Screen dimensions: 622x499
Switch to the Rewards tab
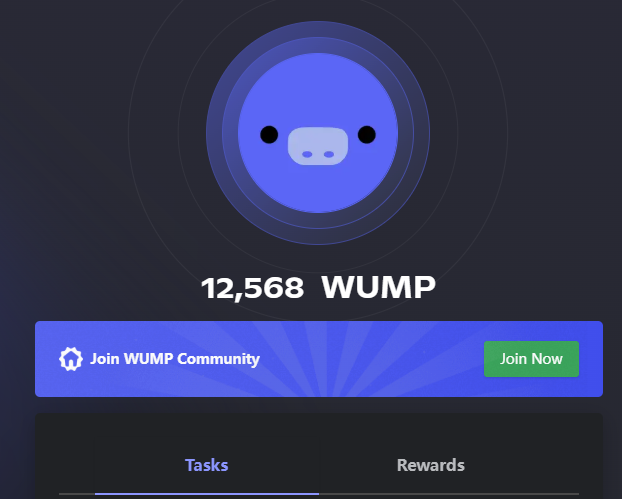tap(430, 465)
